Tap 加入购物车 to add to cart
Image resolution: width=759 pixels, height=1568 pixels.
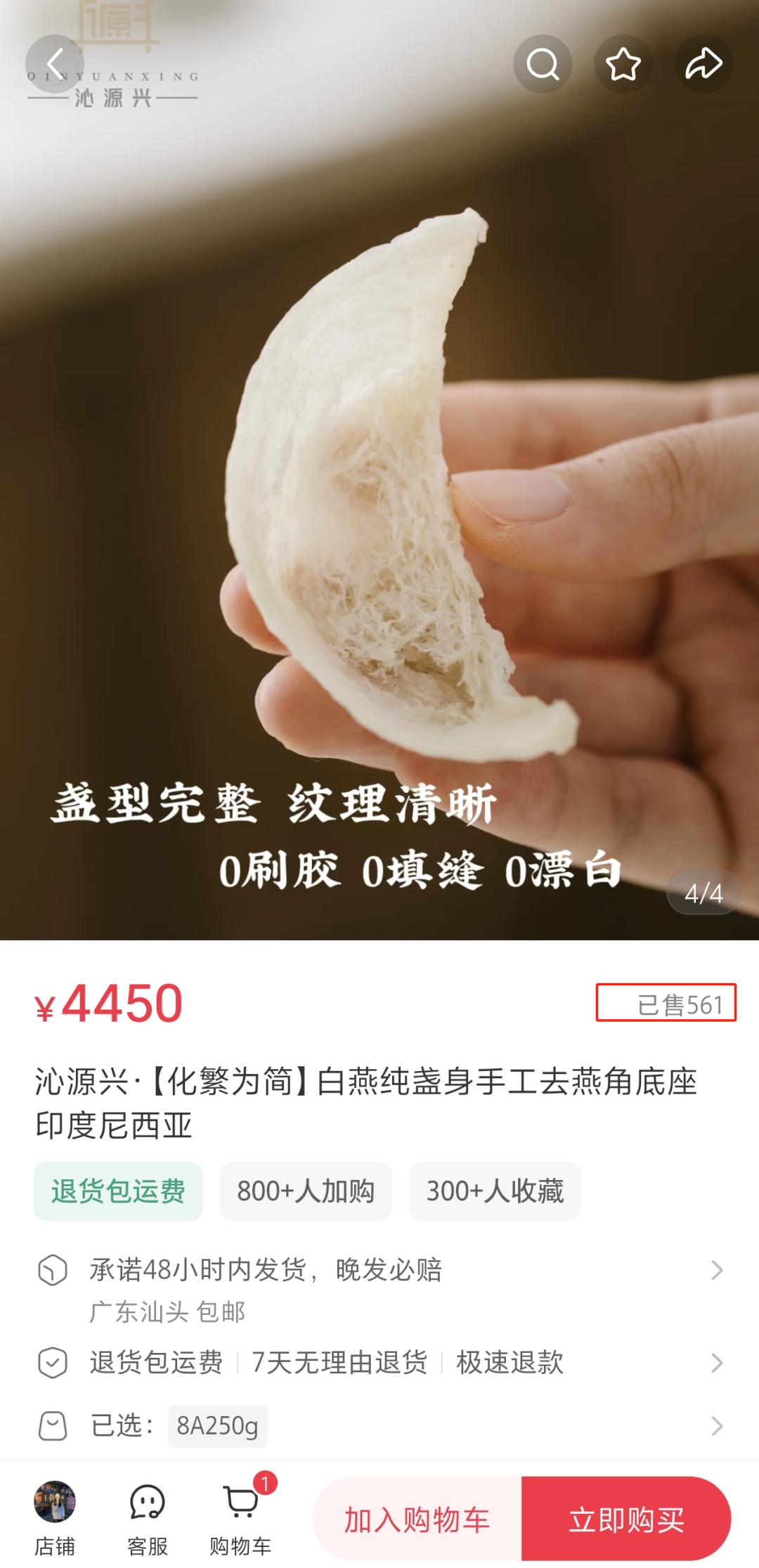417,1520
